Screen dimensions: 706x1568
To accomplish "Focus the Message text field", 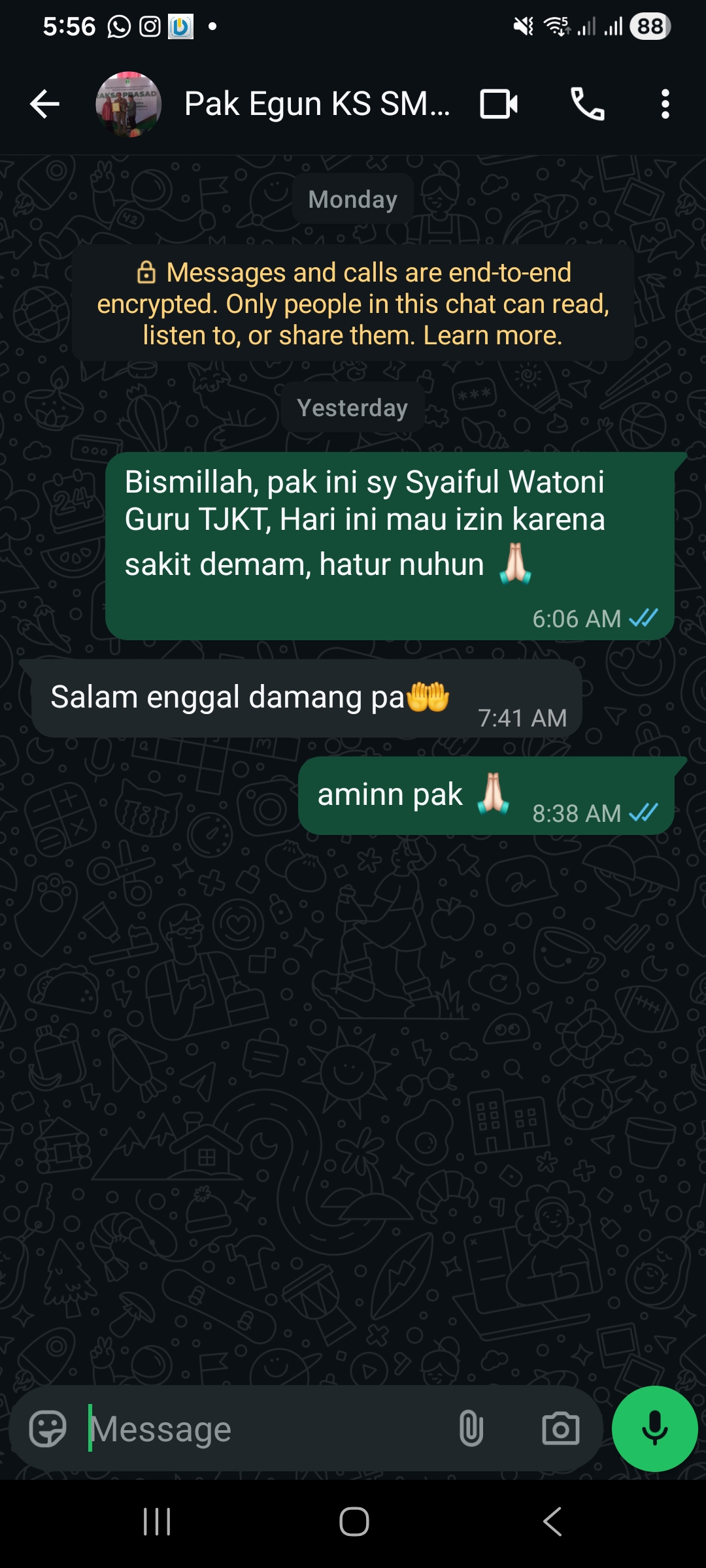I will [x=261, y=1429].
